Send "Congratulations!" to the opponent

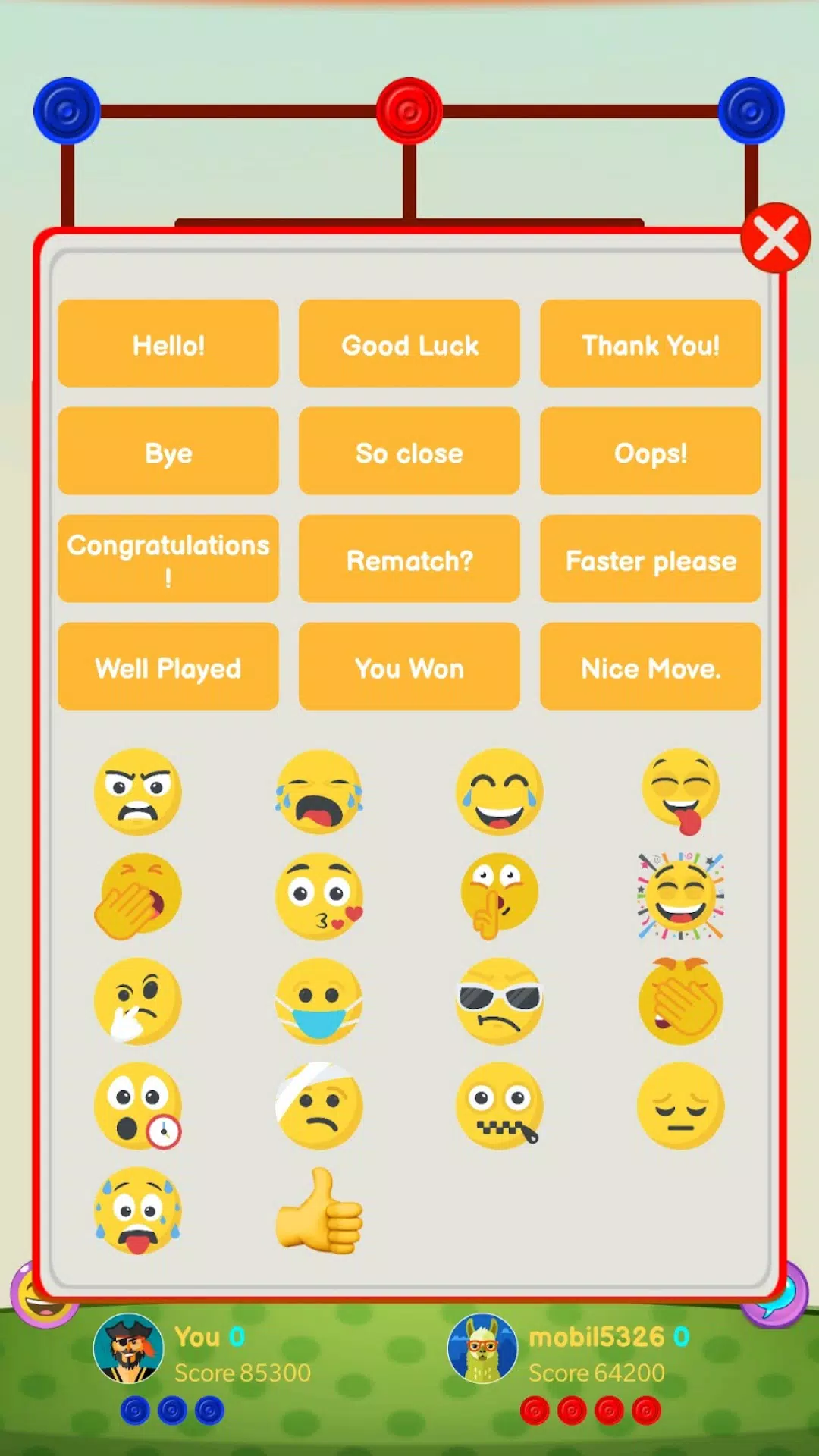168,559
